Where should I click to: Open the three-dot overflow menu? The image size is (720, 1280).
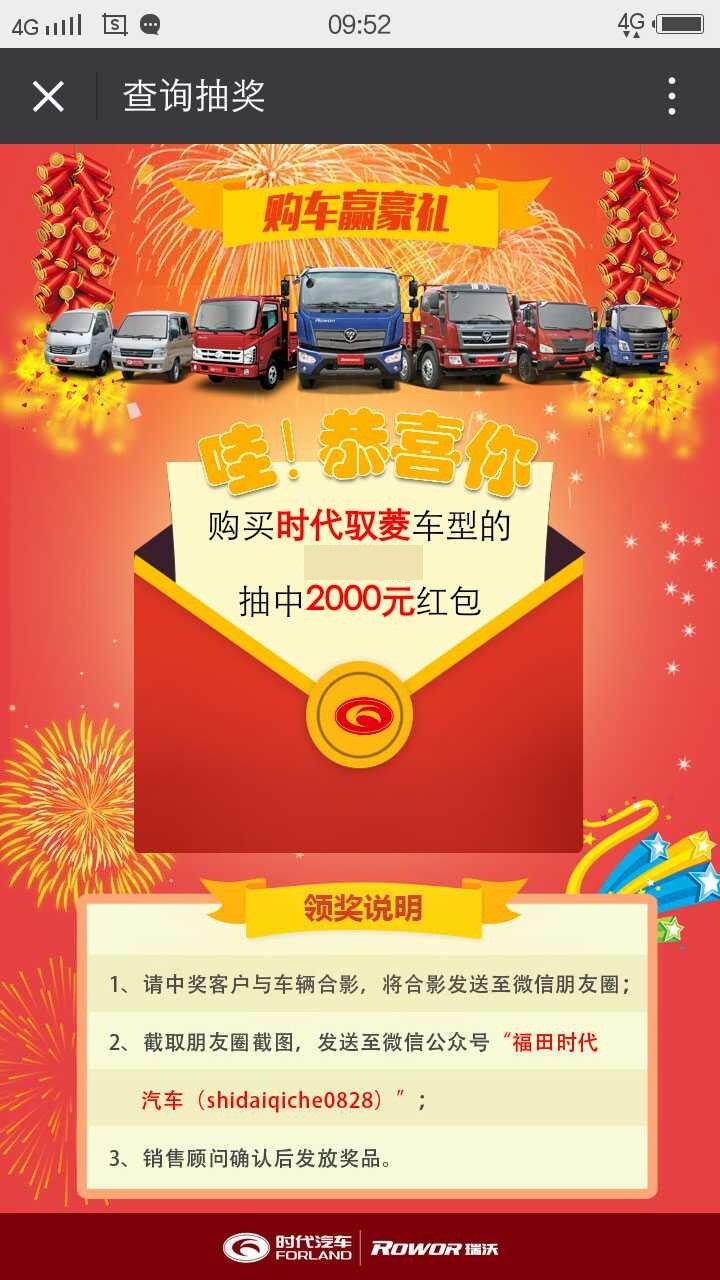tap(671, 96)
